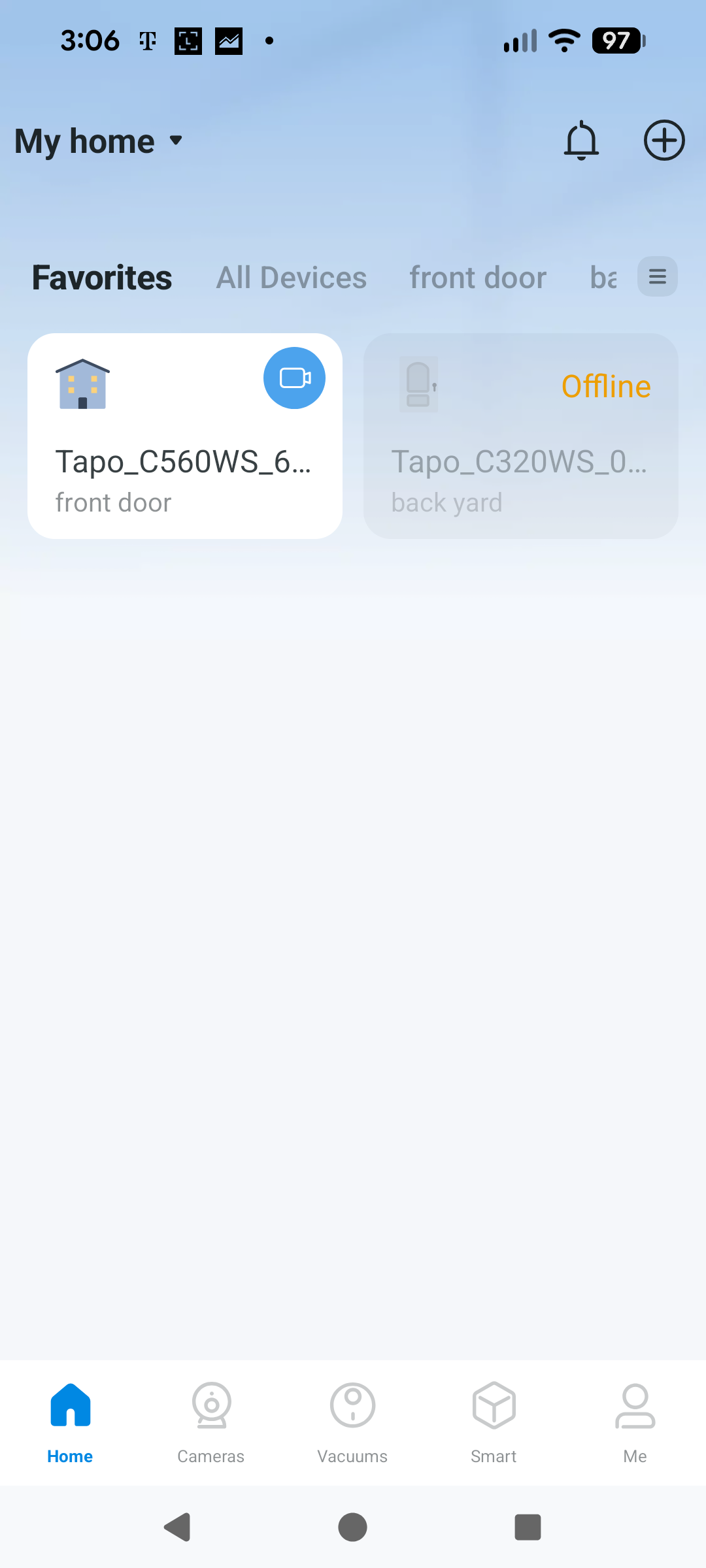This screenshot has width=706, height=1568.
Task: Open the room list menu icon
Action: pos(657,276)
